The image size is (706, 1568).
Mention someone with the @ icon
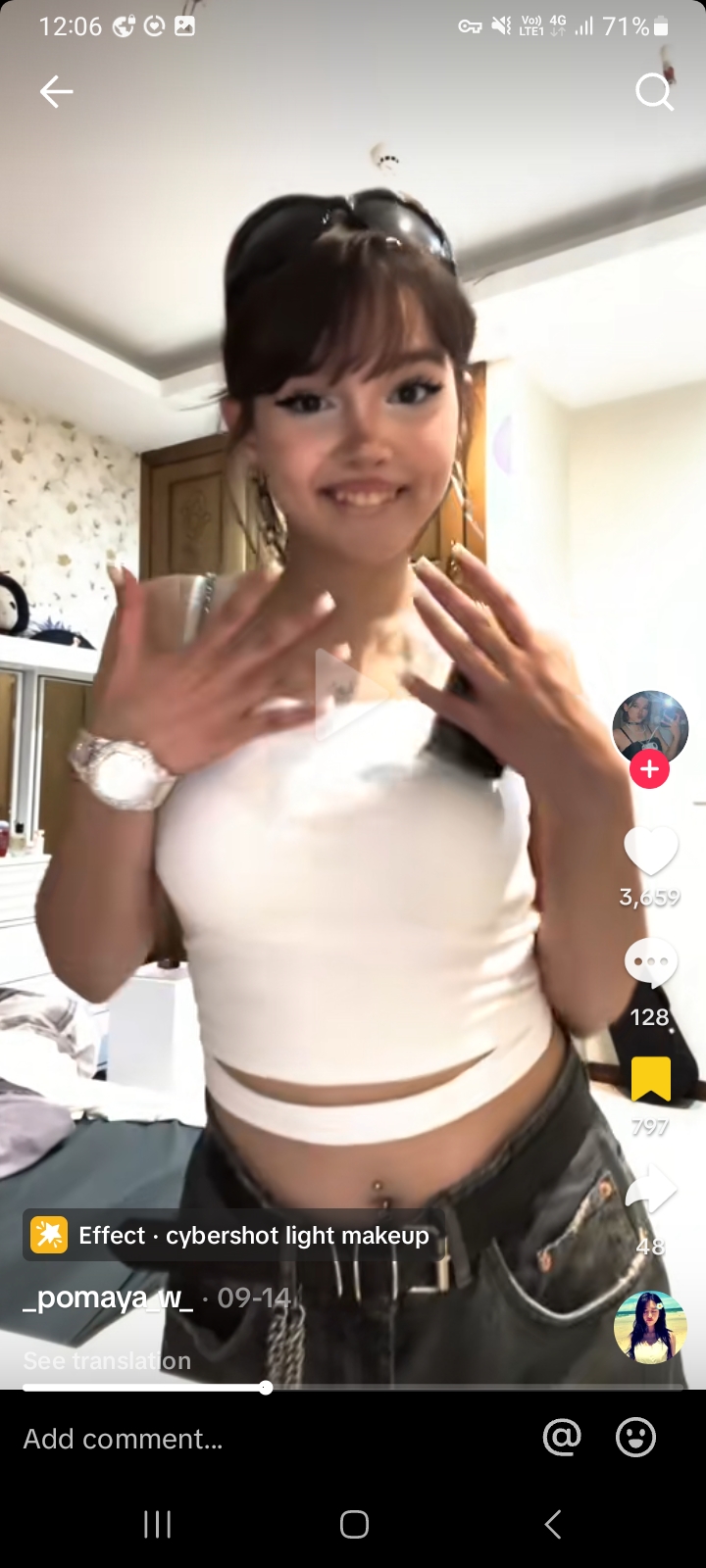coord(562,1438)
